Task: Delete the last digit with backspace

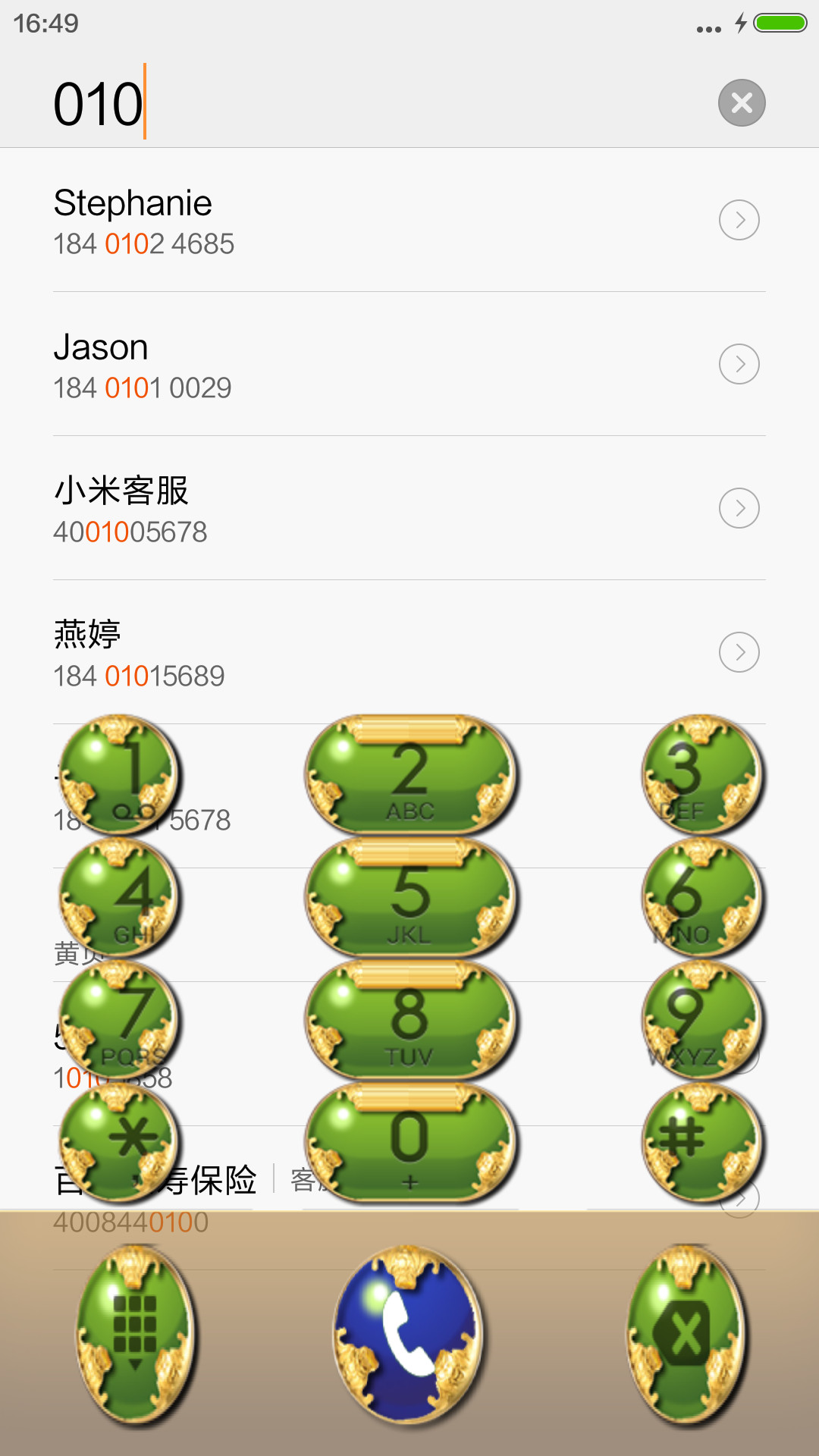Action: (x=687, y=1335)
